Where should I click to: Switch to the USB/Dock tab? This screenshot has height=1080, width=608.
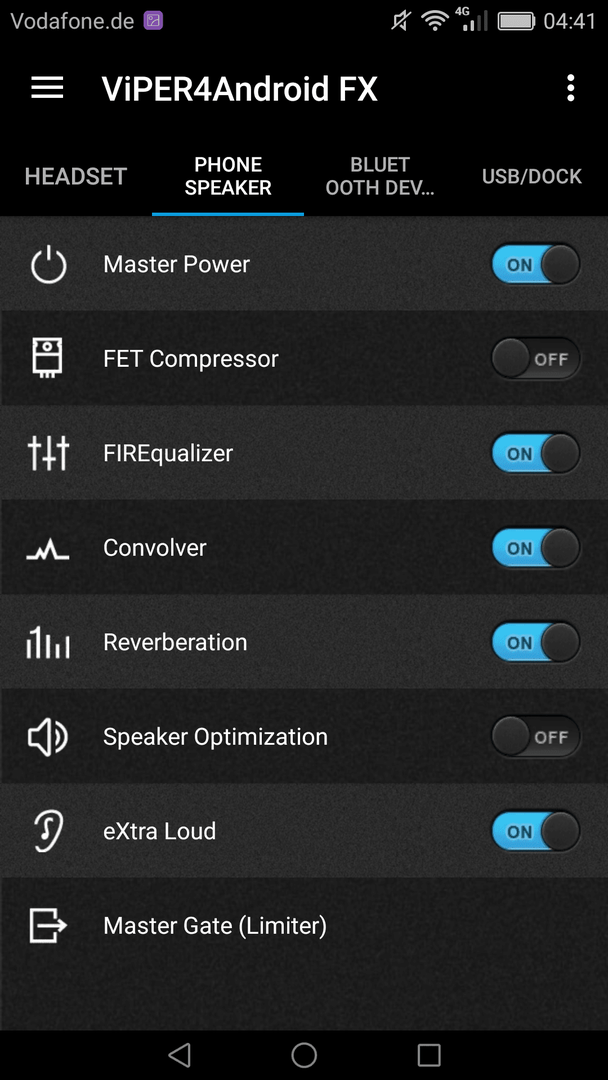pos(532,176)
